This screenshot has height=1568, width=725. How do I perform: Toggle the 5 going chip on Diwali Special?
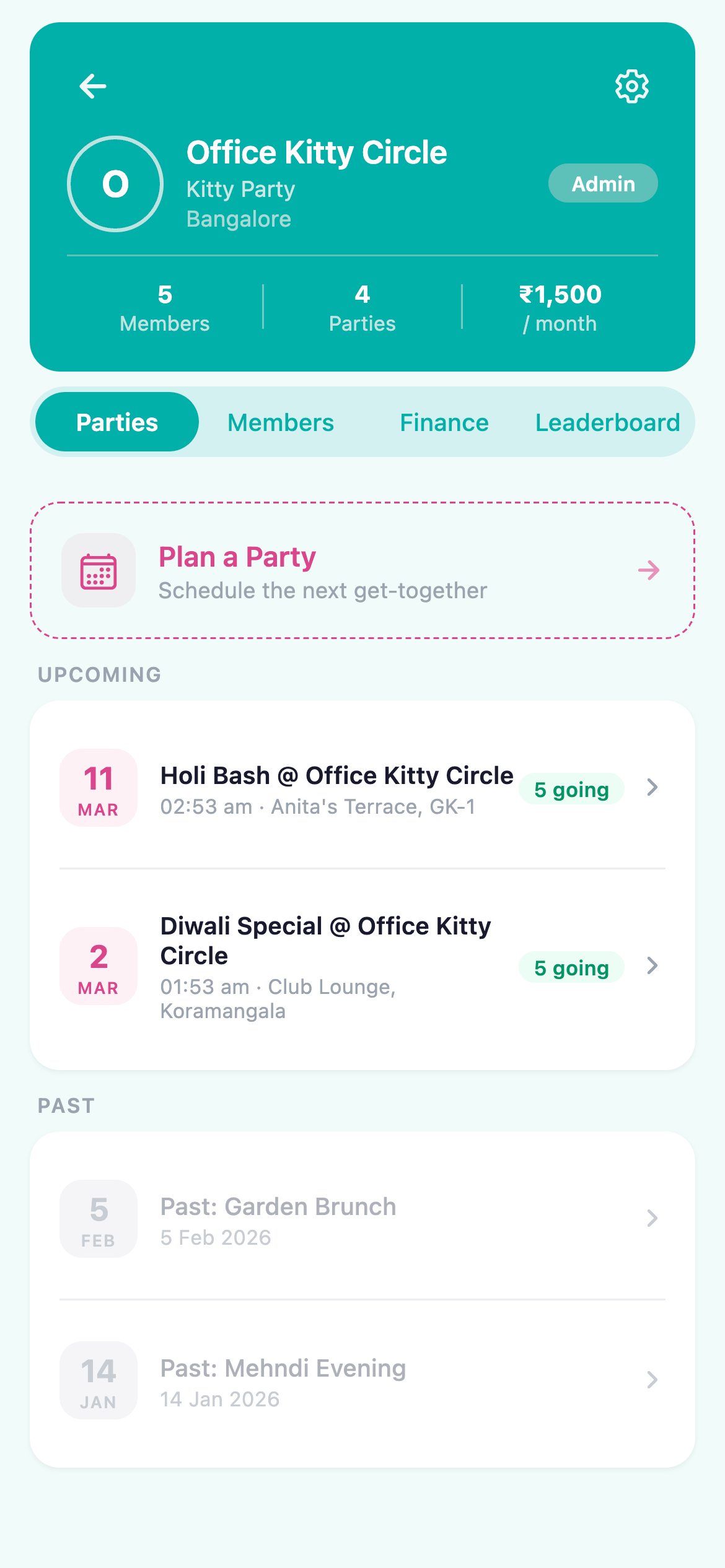(571, 967)
